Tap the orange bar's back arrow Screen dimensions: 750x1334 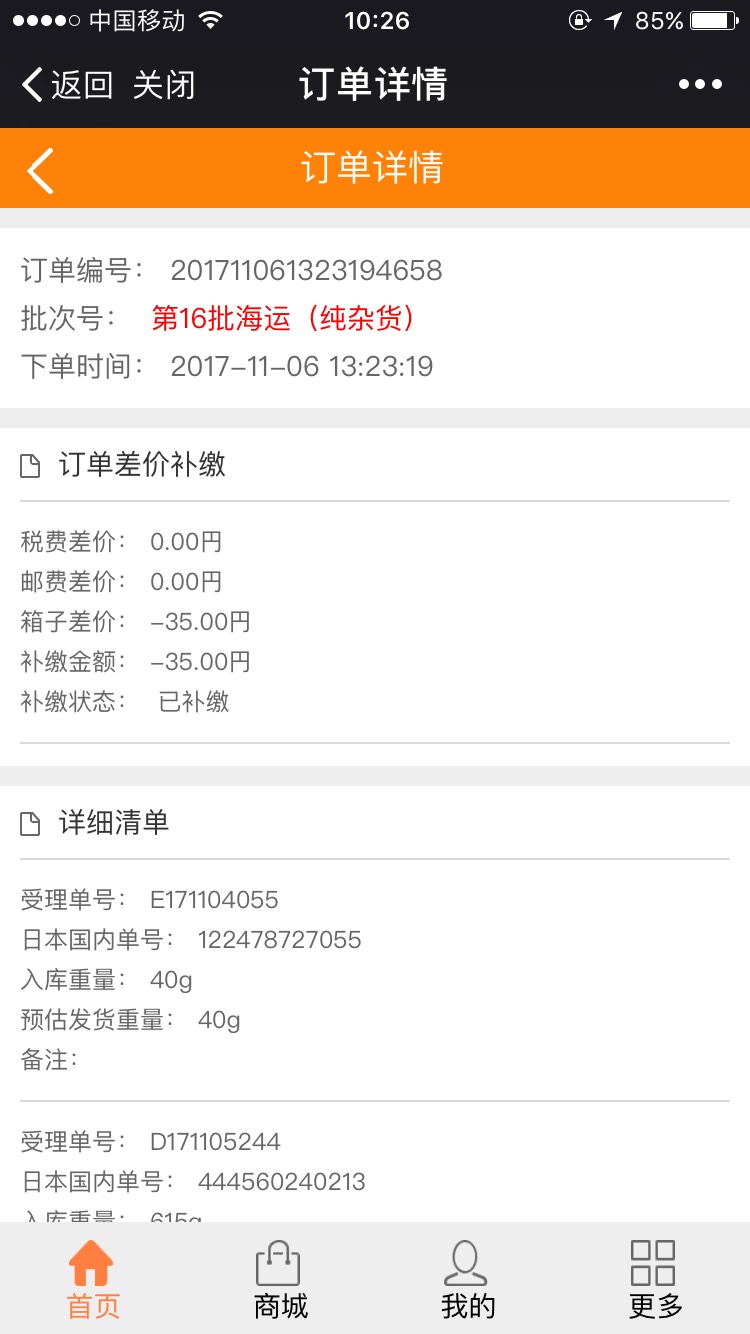40,170
